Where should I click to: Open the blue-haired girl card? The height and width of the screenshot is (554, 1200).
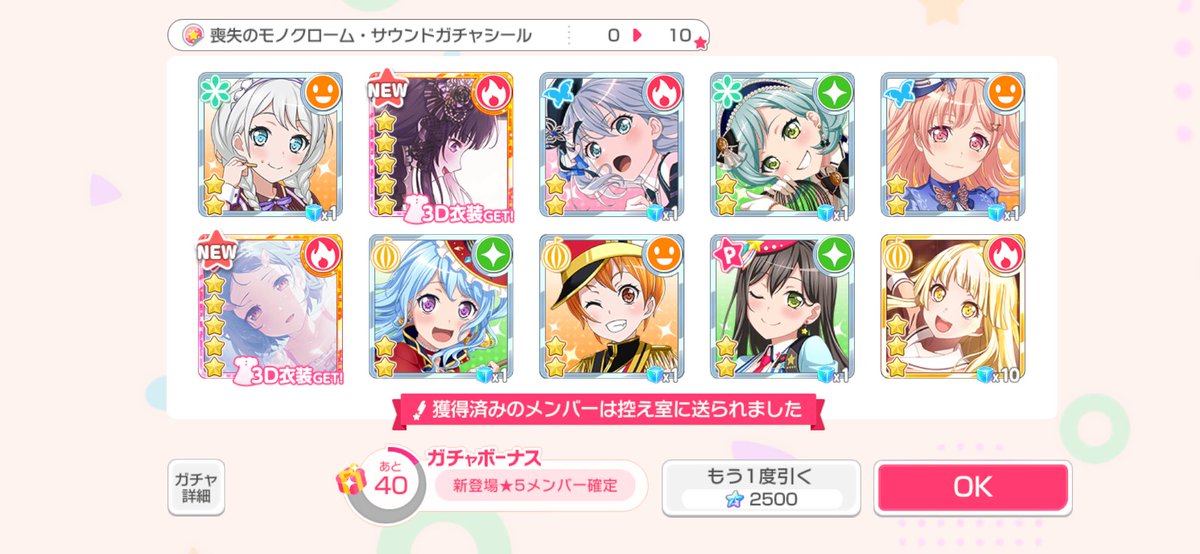pos(441,308)
